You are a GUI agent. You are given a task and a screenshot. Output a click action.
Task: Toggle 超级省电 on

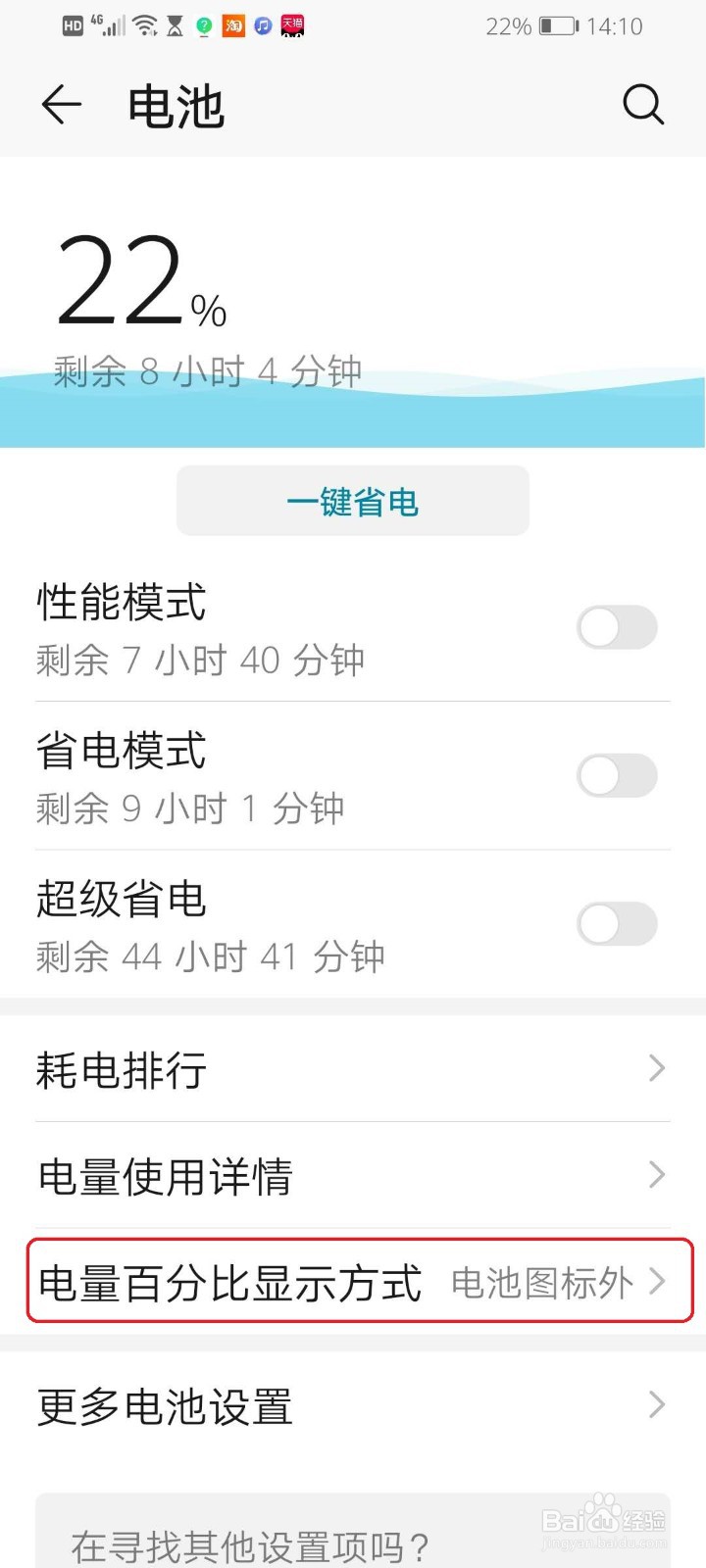[x=617, y=924]
